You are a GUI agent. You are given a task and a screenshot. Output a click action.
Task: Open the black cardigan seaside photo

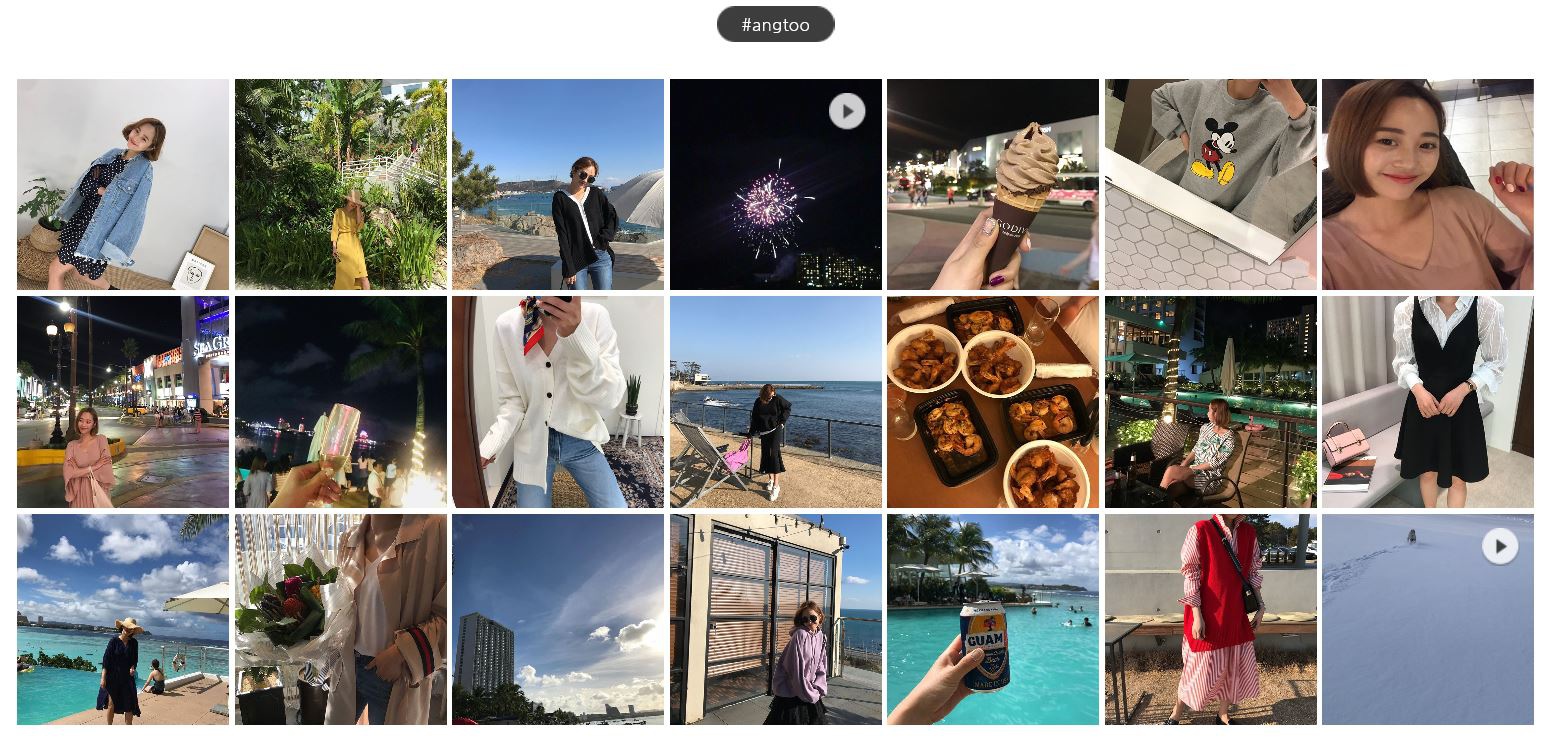pyautogui.click(x=557, y=185)
